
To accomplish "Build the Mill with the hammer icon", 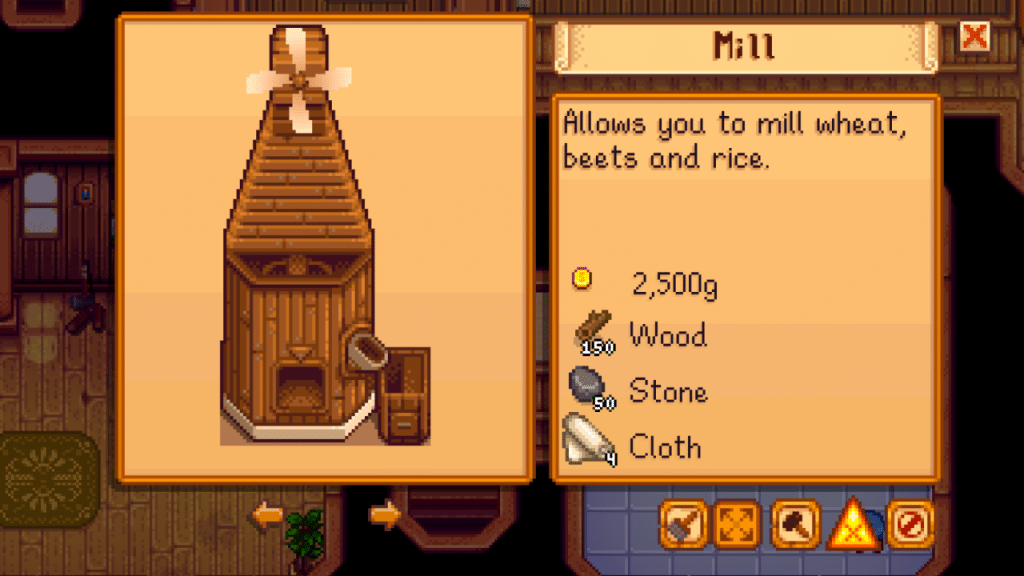I will tap(796, 524).
